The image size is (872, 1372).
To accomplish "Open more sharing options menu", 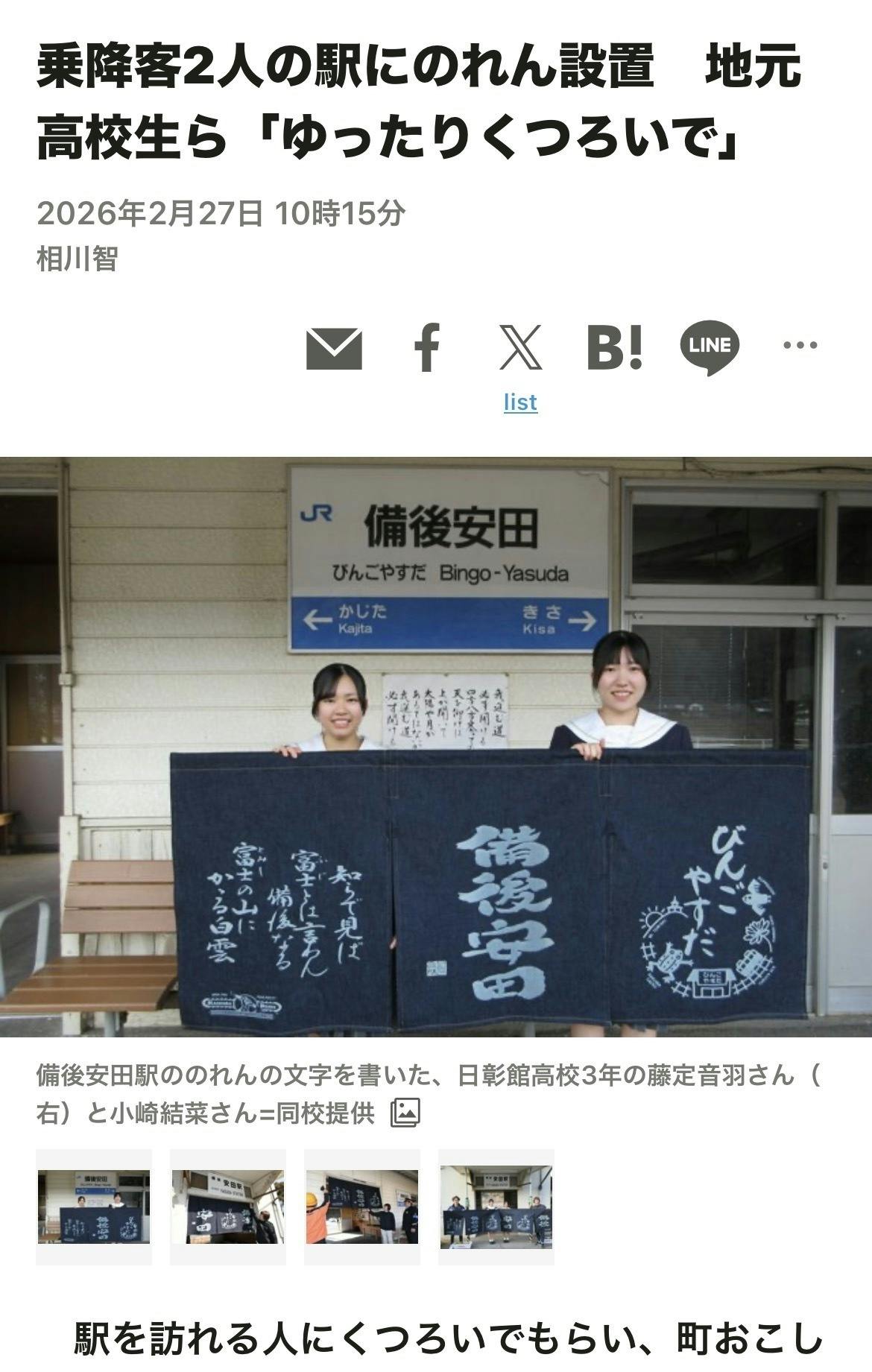I will (800, 345).
